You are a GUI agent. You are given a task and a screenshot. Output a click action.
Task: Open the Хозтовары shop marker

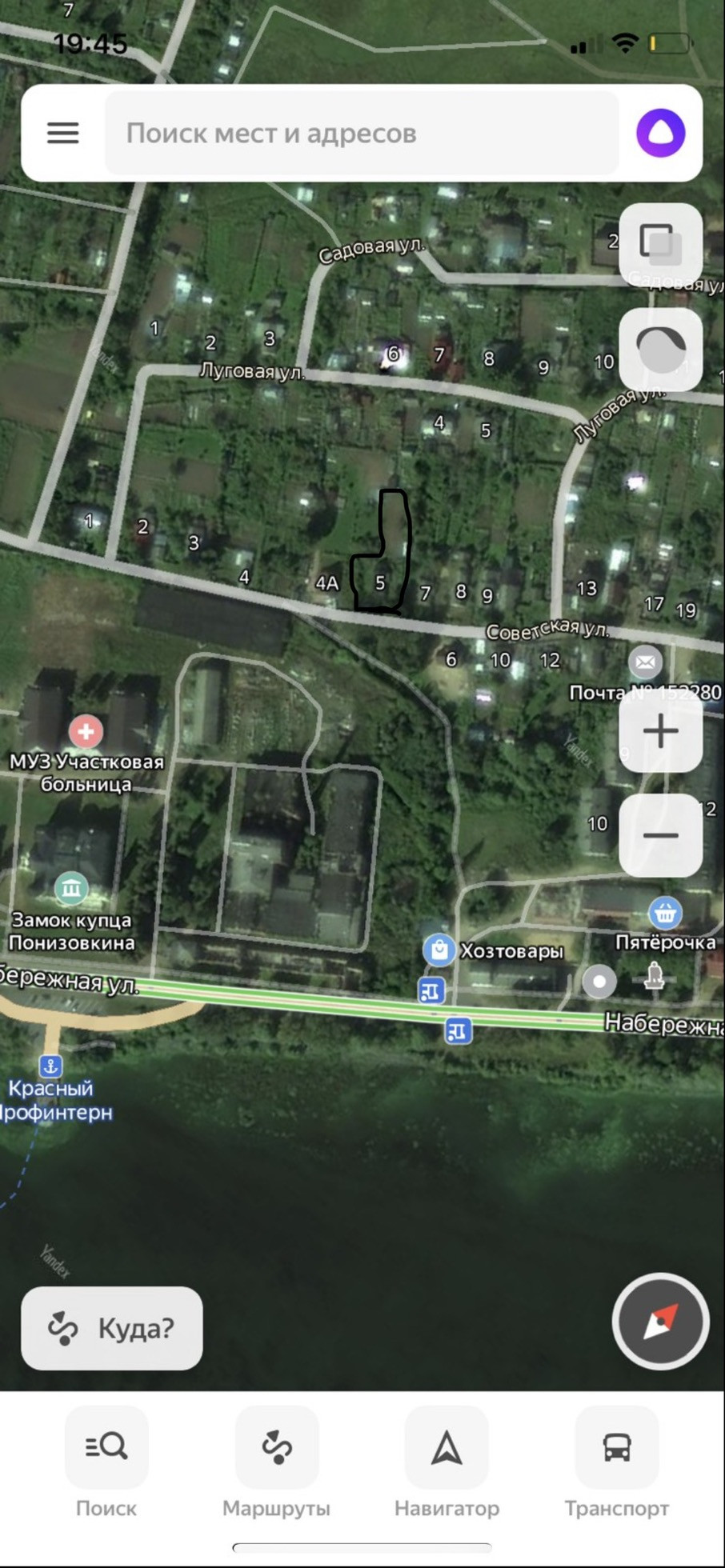tap(439, 950)
